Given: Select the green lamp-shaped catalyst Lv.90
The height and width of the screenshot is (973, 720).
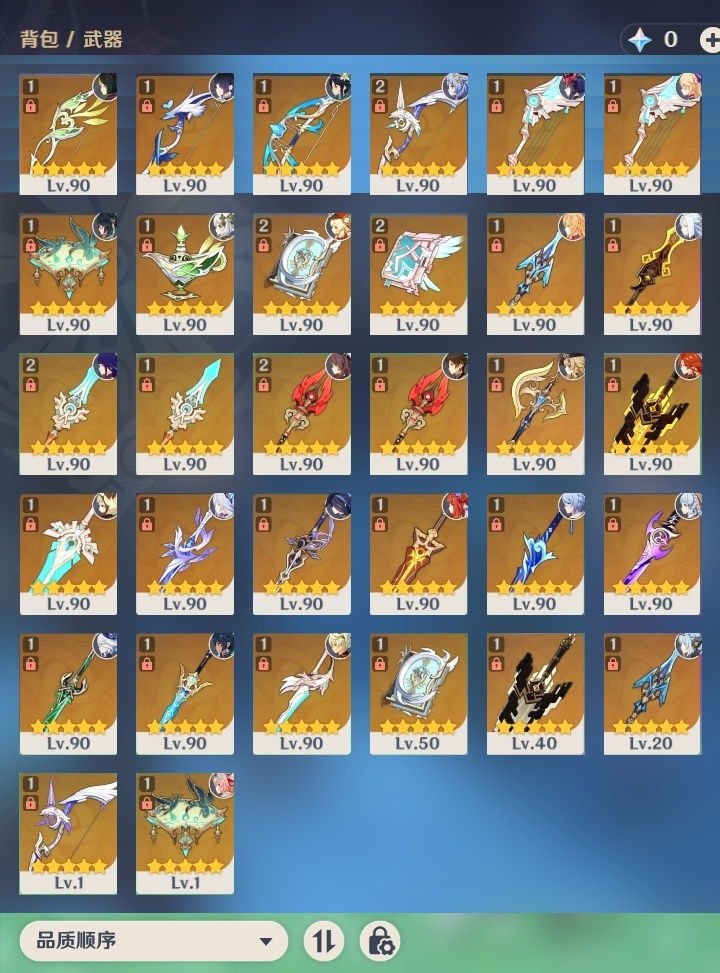Looking at the screenshot, I should tap(185, 272).
